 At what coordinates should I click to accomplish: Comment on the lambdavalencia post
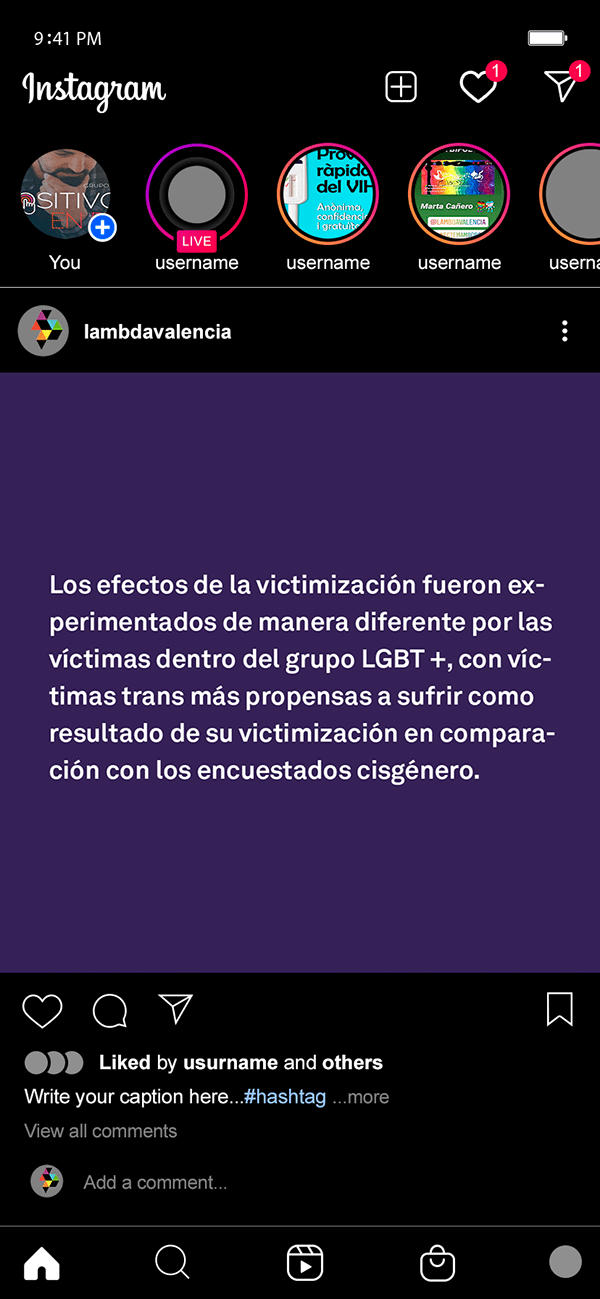click(x=110, y=1011)
